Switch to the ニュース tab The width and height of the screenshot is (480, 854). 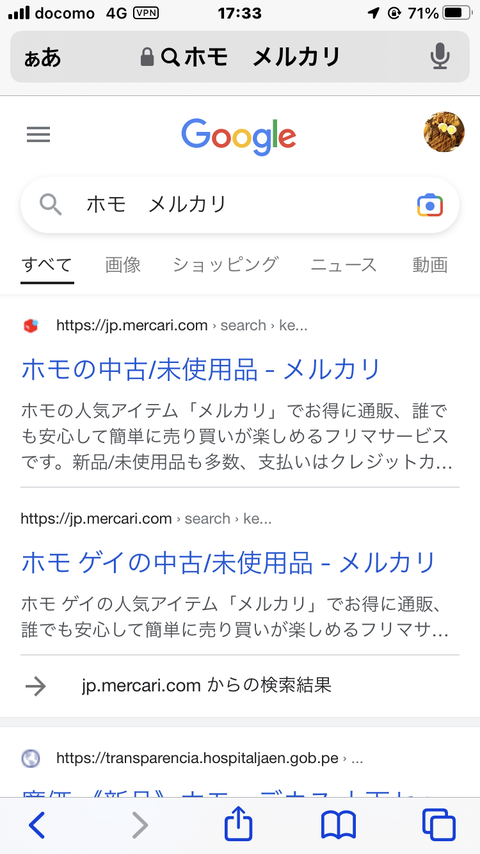pyautogui.click(x=343, y=265)
